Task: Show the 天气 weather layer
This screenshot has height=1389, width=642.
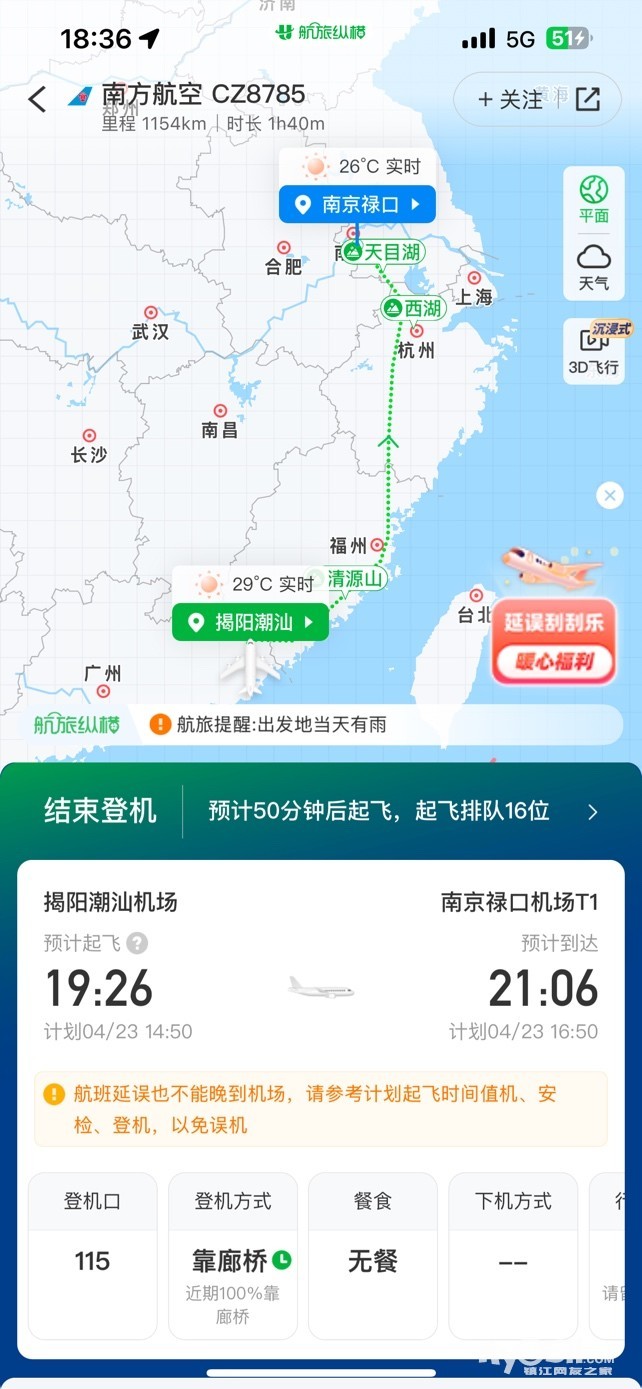Action: (594, 267)
